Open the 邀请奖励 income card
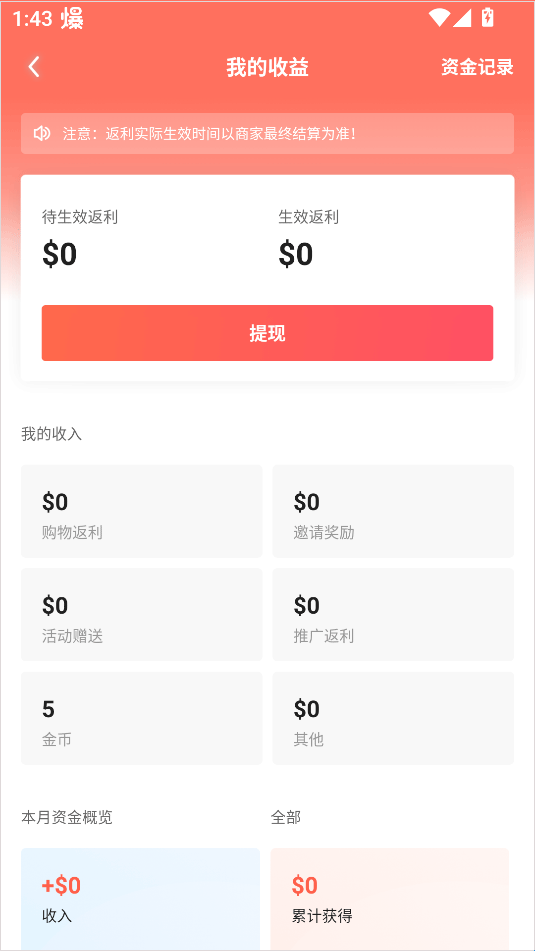The image size is (535, 951). tap(393, 511)
